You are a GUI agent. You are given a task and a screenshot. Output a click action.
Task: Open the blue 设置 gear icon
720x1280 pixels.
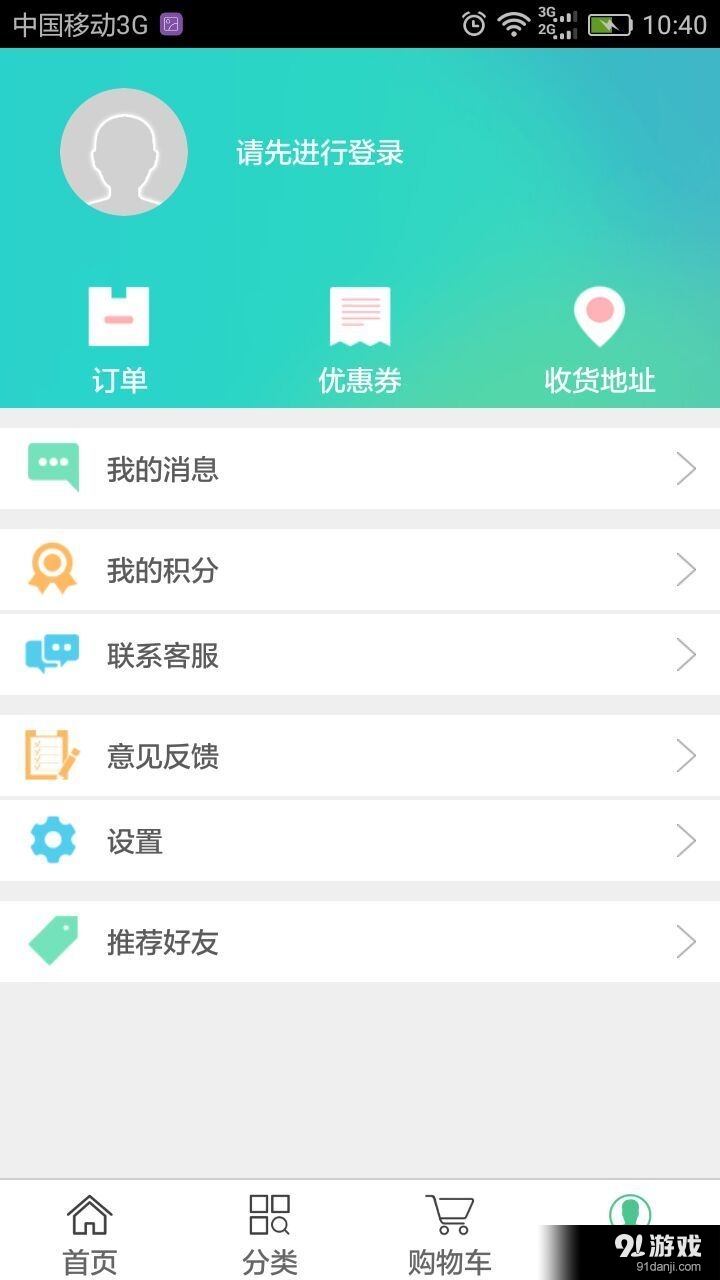coord(52,841)
